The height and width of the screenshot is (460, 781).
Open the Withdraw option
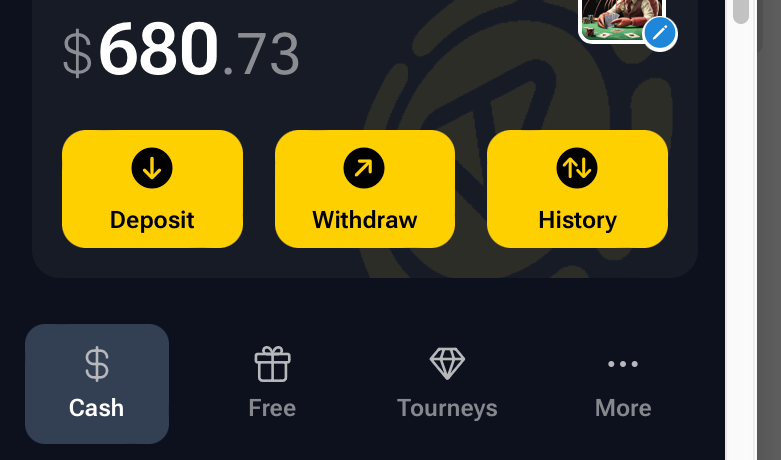click(365, 189)
